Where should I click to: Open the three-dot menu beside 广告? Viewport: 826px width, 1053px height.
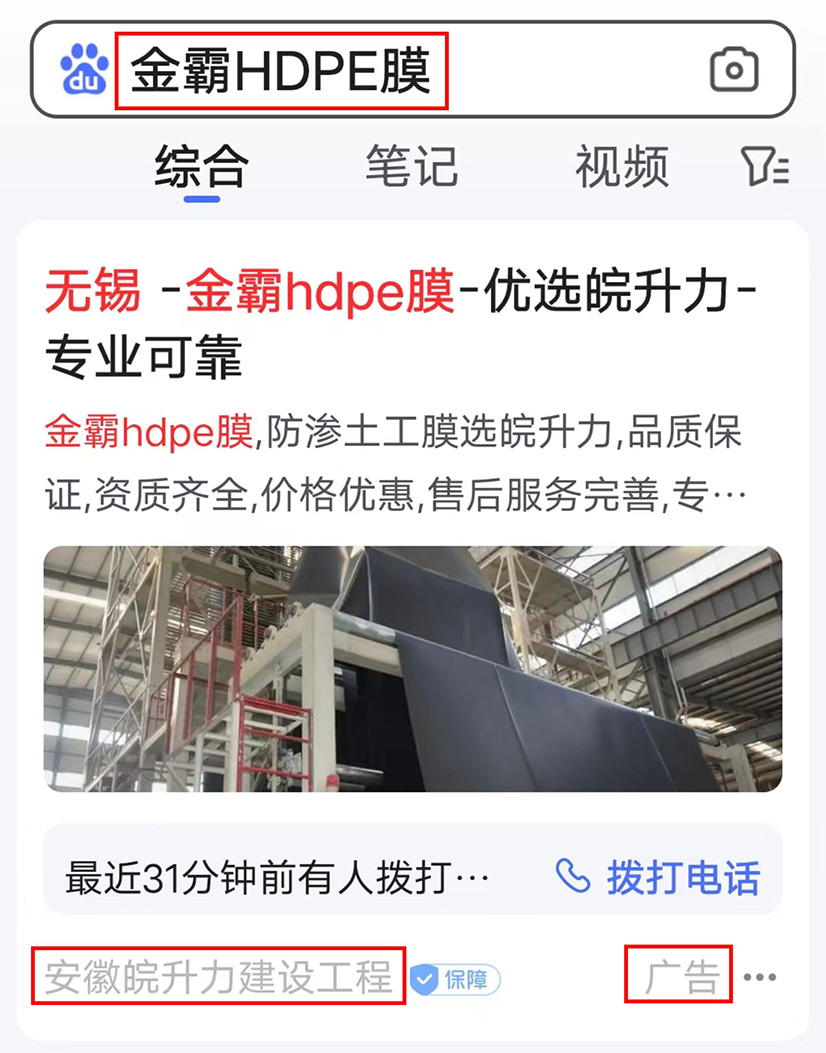[x=760, y=977]
